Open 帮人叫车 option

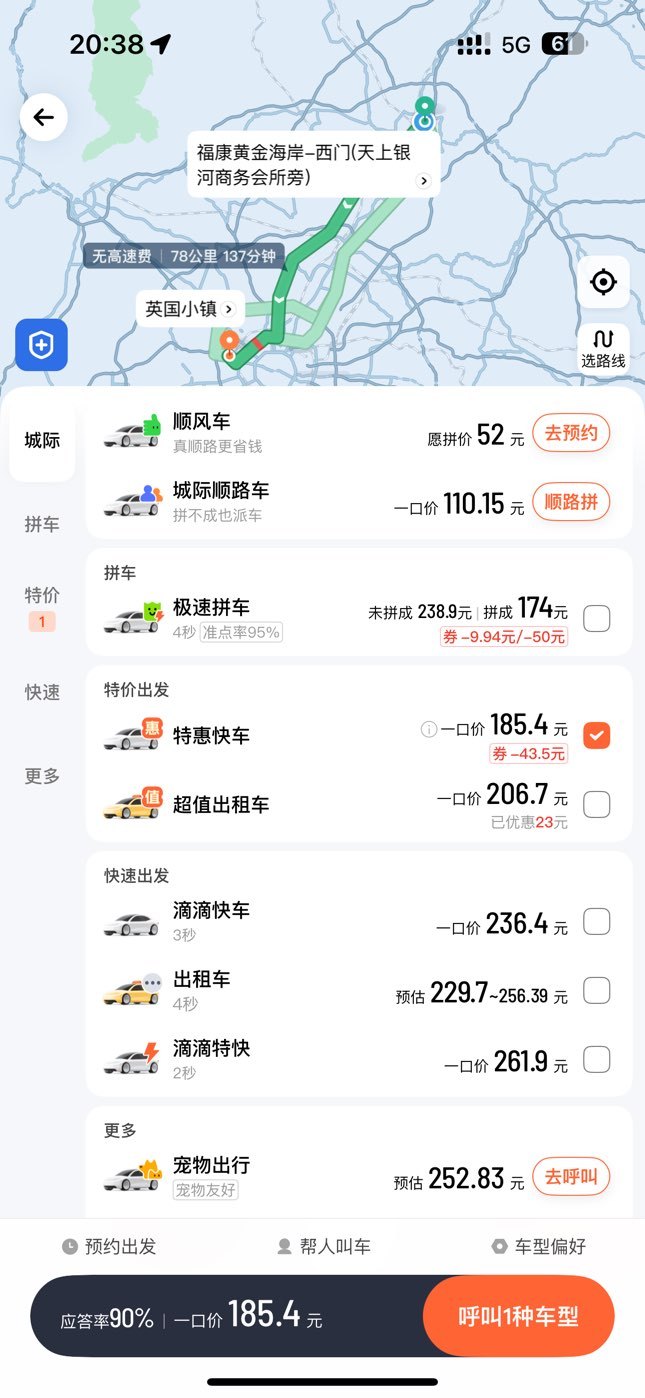pyautogui.click(x=323, y=1247)
